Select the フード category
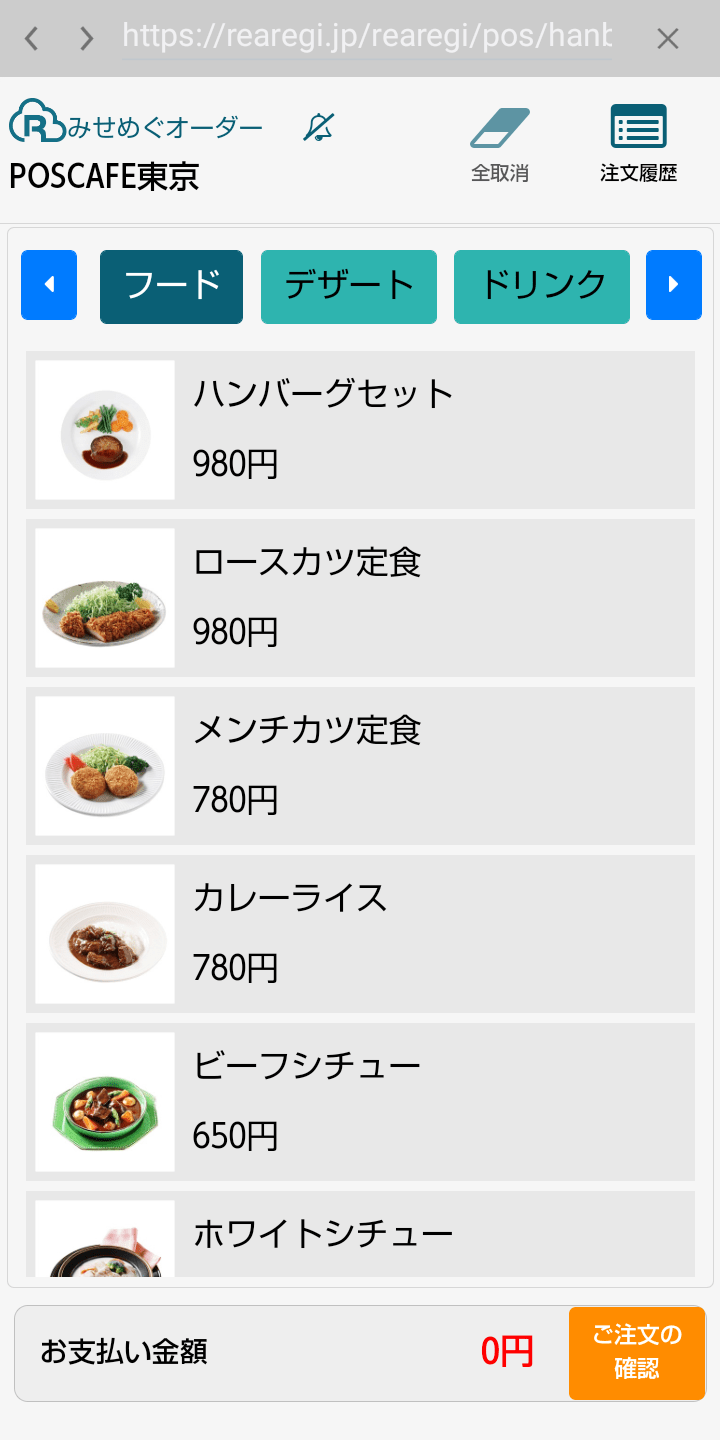Screen dimensions: 720x1440 [x=171, y=286]
